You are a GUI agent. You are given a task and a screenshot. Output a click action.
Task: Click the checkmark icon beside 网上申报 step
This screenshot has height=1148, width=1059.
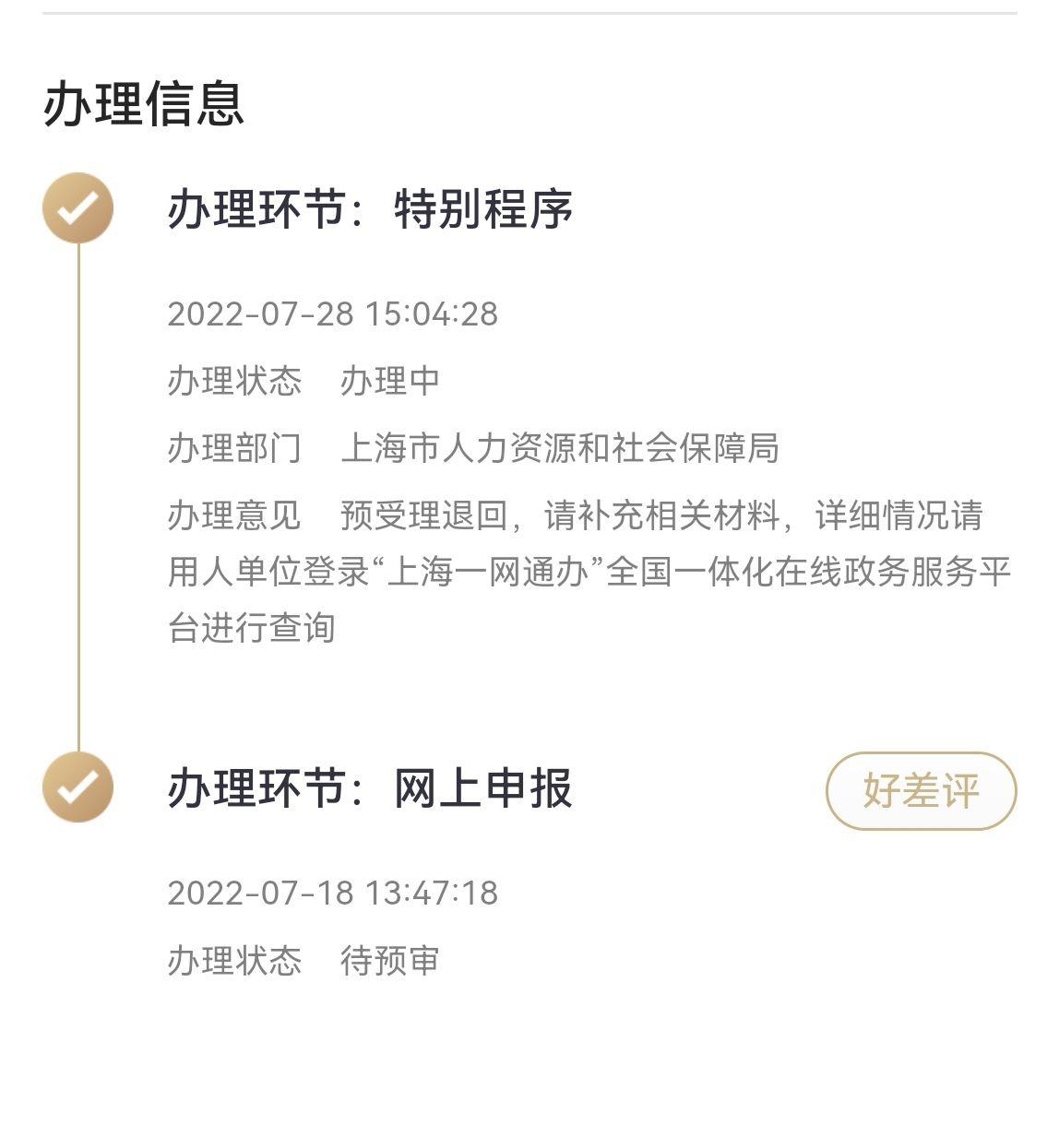click(78, 788)
